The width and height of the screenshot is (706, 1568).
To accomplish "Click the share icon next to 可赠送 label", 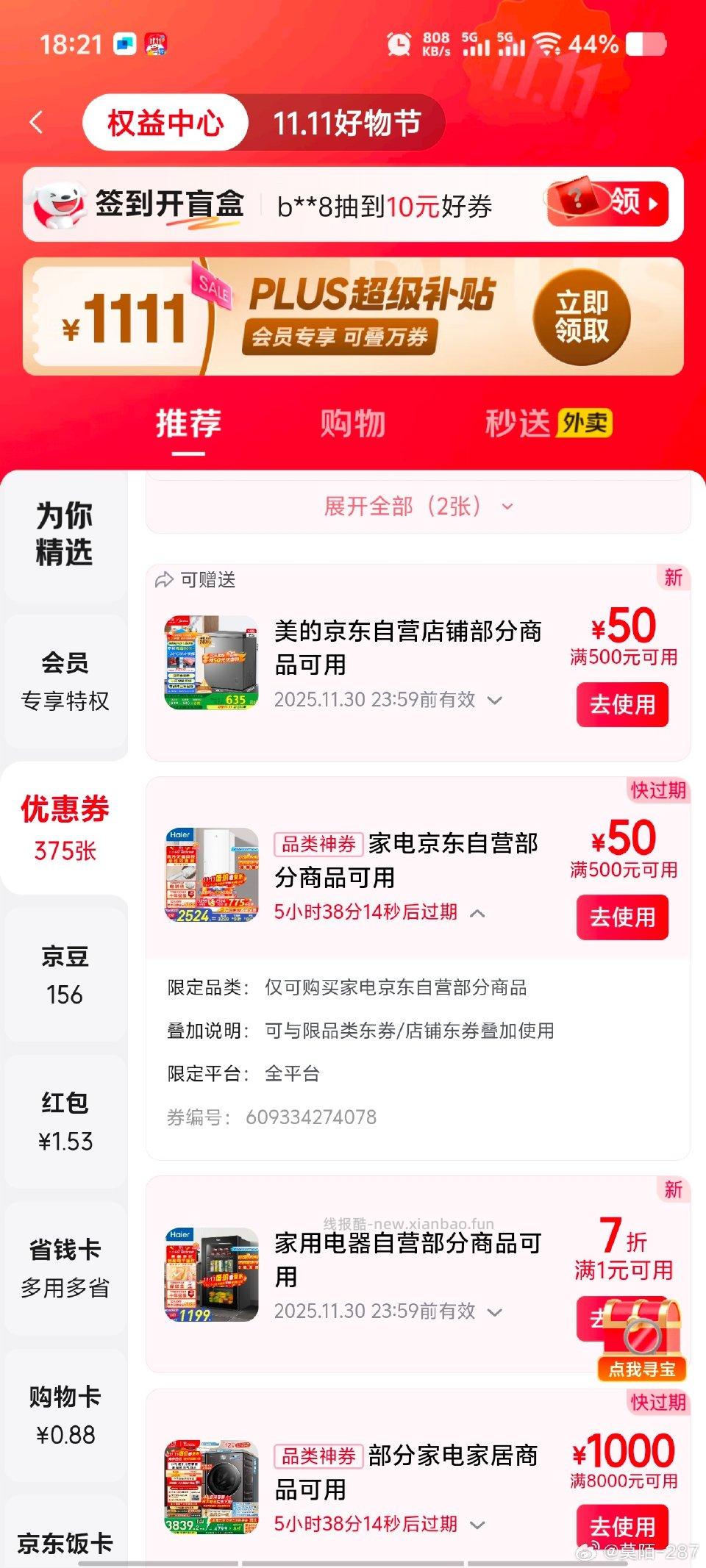I will coord(163,580).
